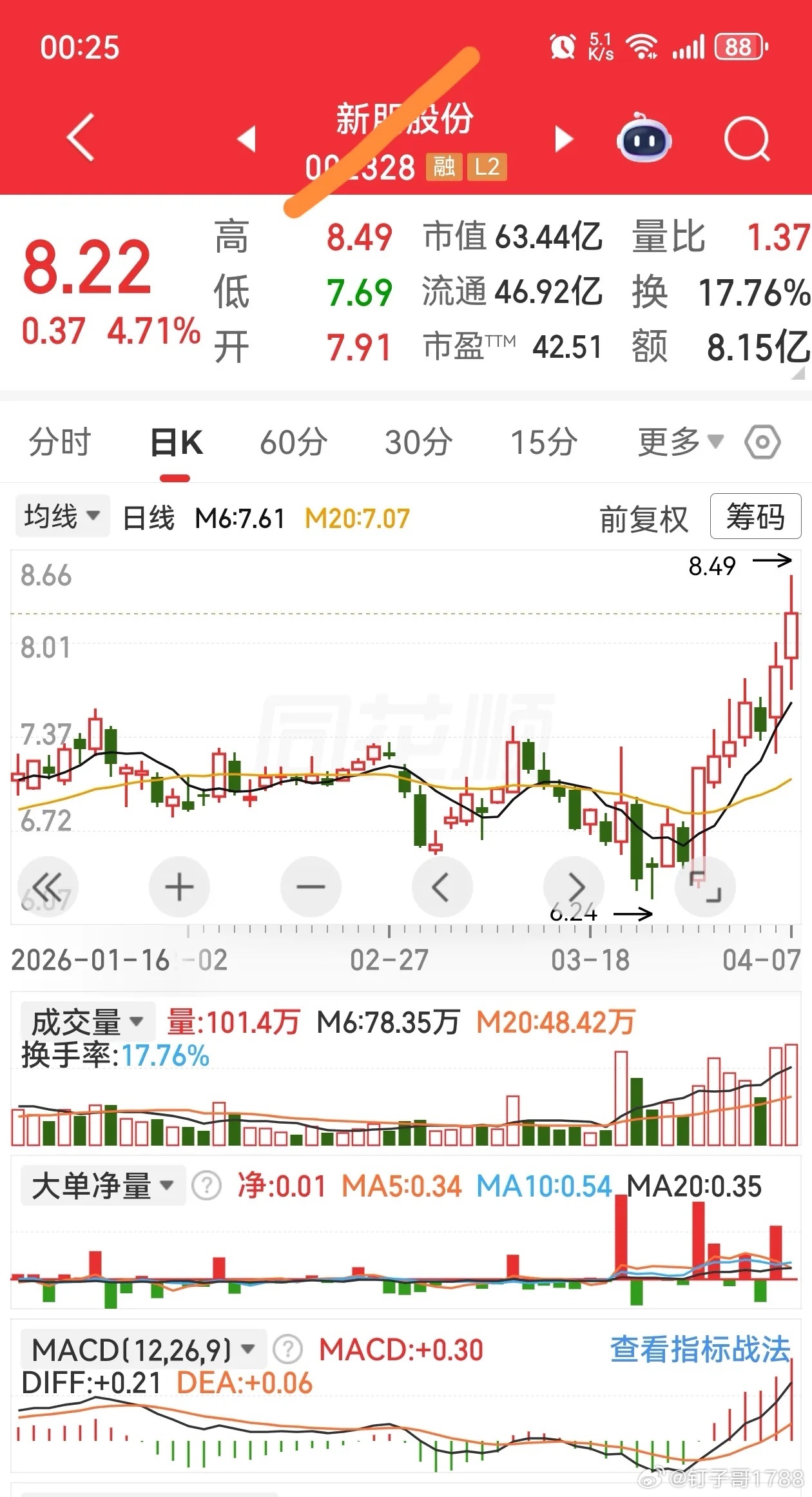812x1497 pixels.
Task: Expand the 更多 period dropdown
Action: (x=680, y=443)
